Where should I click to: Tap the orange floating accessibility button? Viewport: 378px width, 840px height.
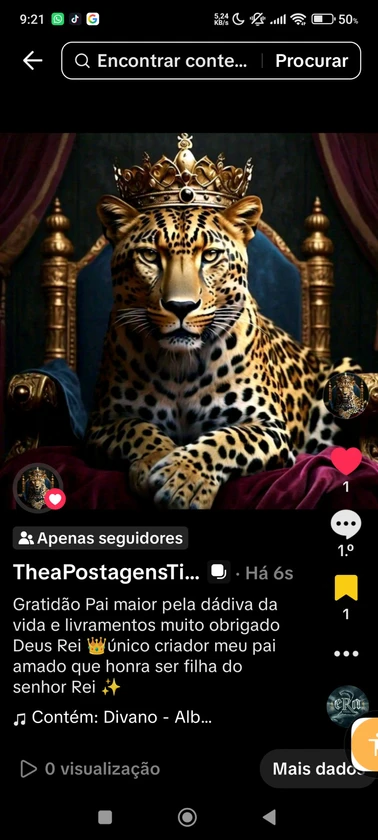(366, 744)
